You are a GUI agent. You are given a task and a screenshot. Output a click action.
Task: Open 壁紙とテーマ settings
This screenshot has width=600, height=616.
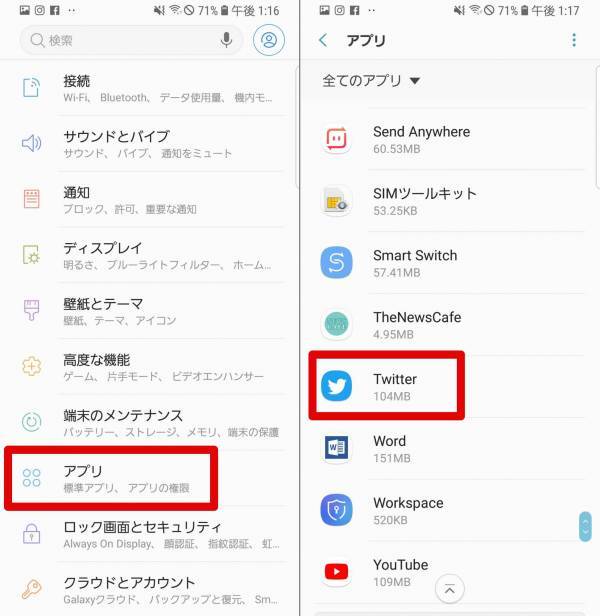[x=150, y=311]
